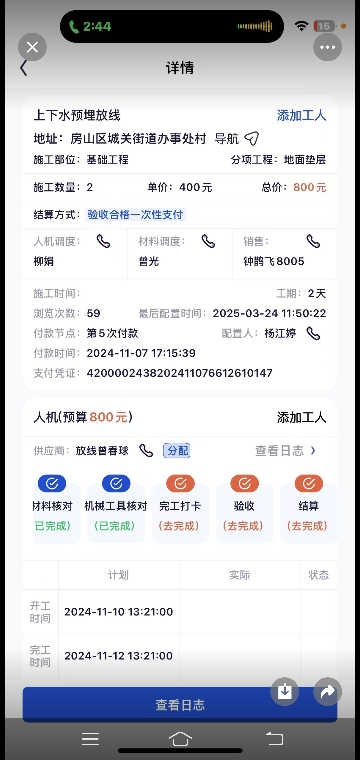Tap 添加工人 in the 人机 section
The width and height of the screenshot is (360, 760).
click(x=301, y=417)
